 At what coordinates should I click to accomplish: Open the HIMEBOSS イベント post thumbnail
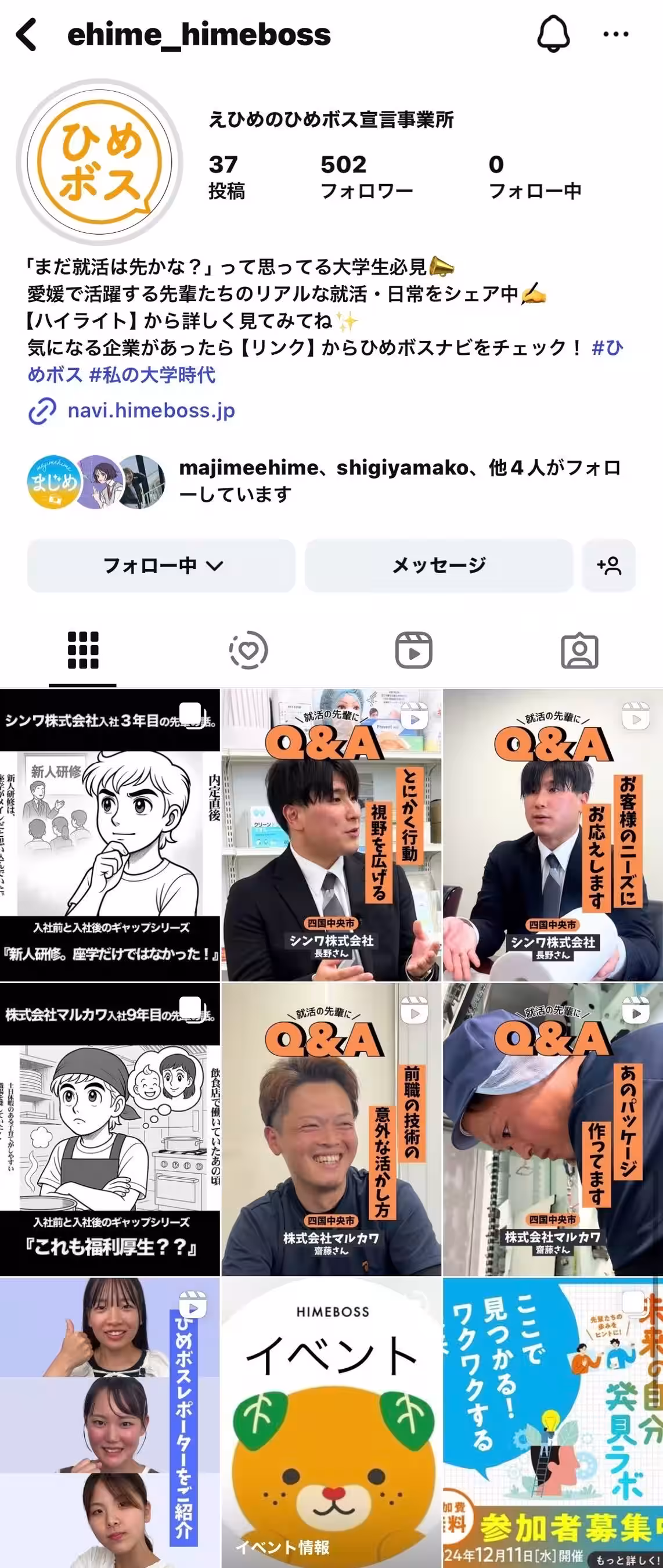coord(331,1418)
